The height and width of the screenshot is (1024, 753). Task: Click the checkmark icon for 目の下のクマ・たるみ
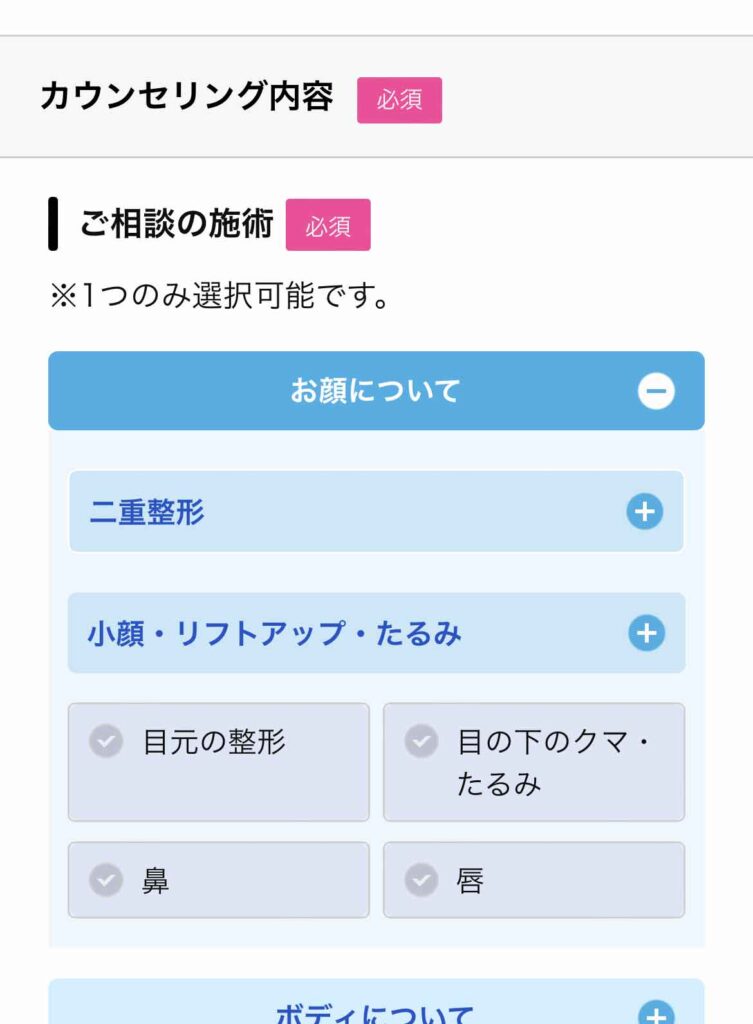(x=420, y=742)
